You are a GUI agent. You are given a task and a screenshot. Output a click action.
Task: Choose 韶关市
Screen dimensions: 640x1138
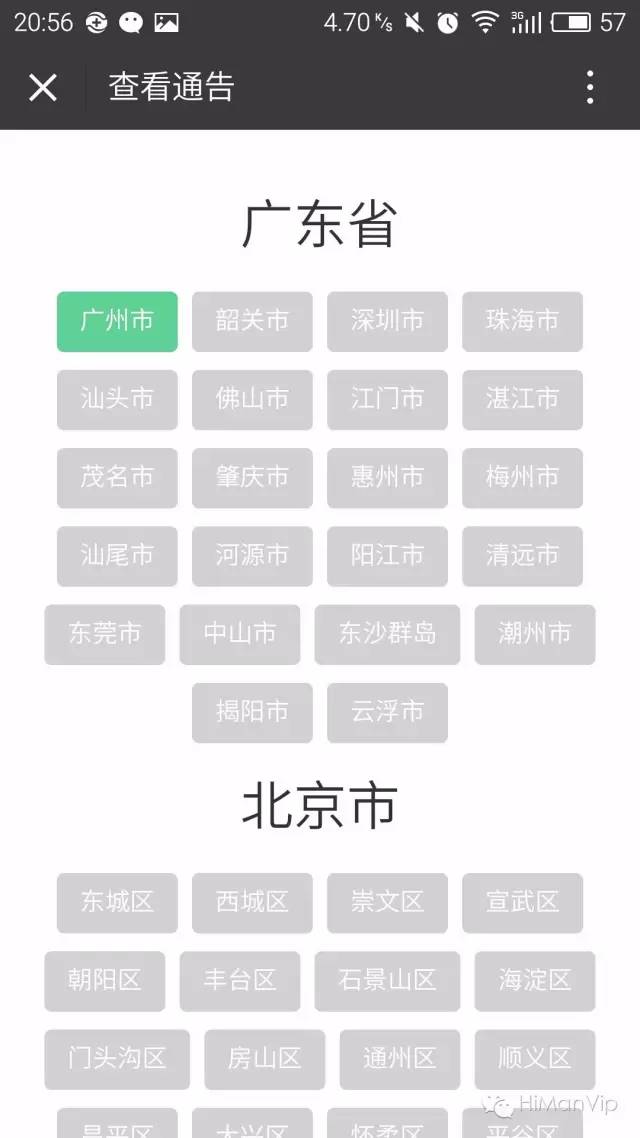[x=252, y=322]
